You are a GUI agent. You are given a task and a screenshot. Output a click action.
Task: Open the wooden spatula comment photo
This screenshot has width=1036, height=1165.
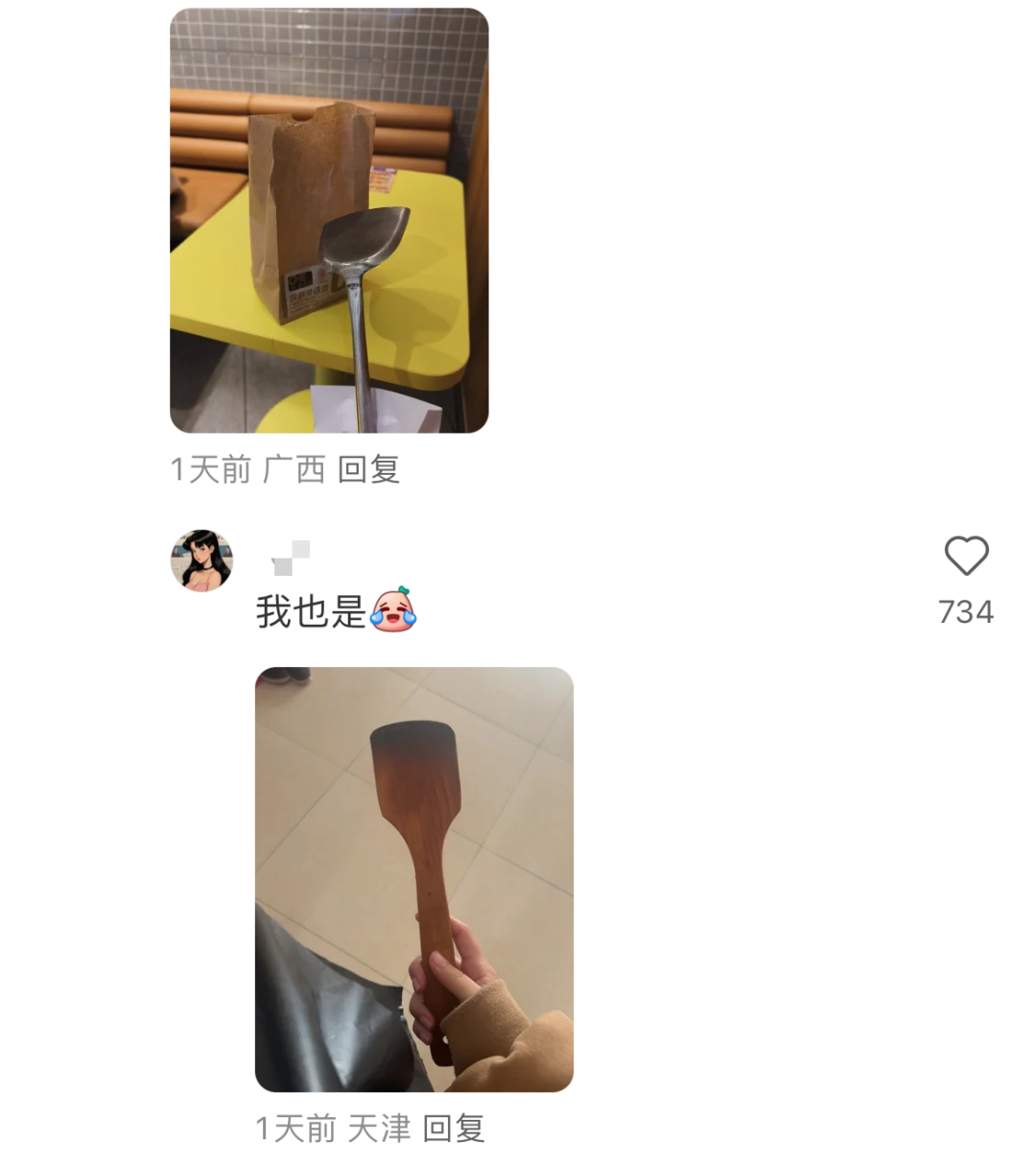tap(413, 879)
